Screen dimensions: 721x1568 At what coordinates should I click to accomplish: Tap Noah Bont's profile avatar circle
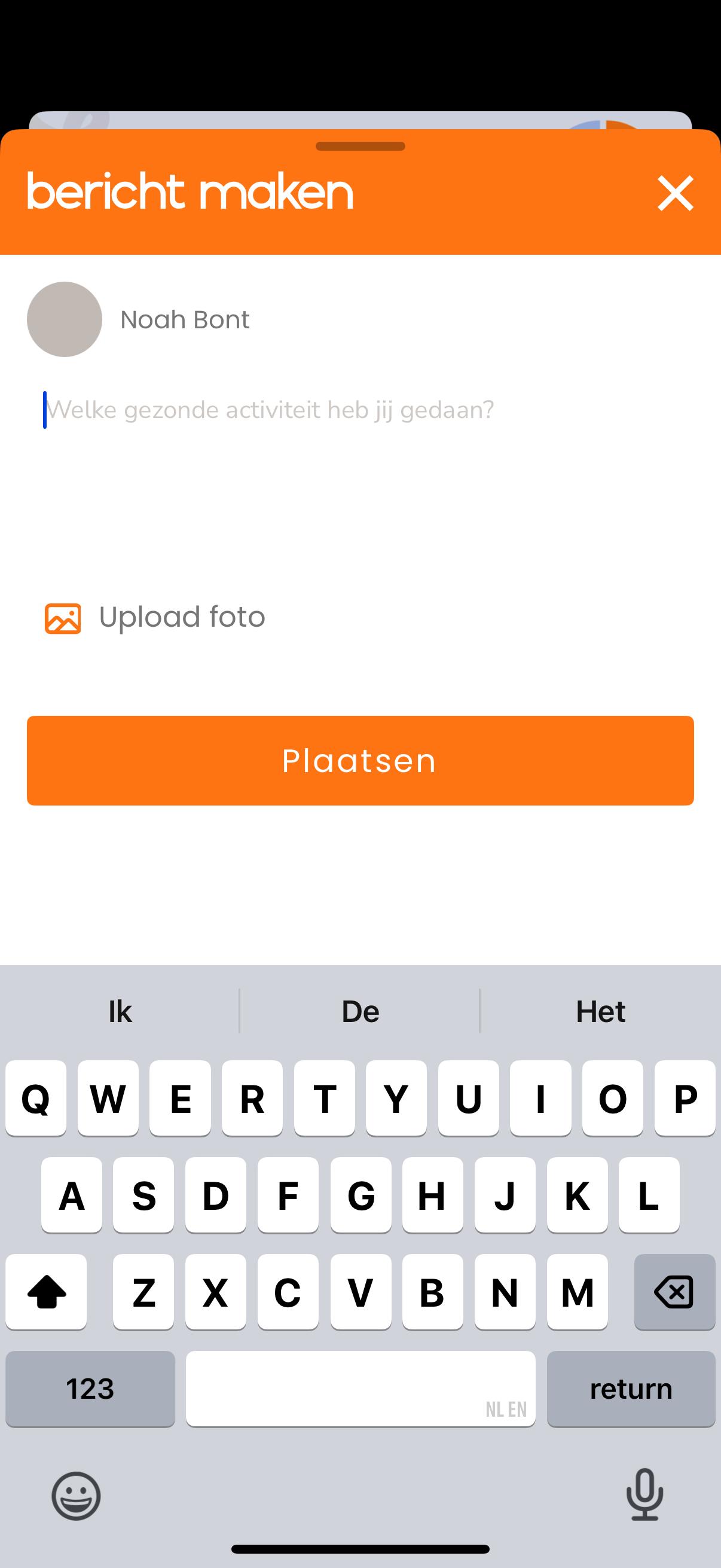[65, 319]
